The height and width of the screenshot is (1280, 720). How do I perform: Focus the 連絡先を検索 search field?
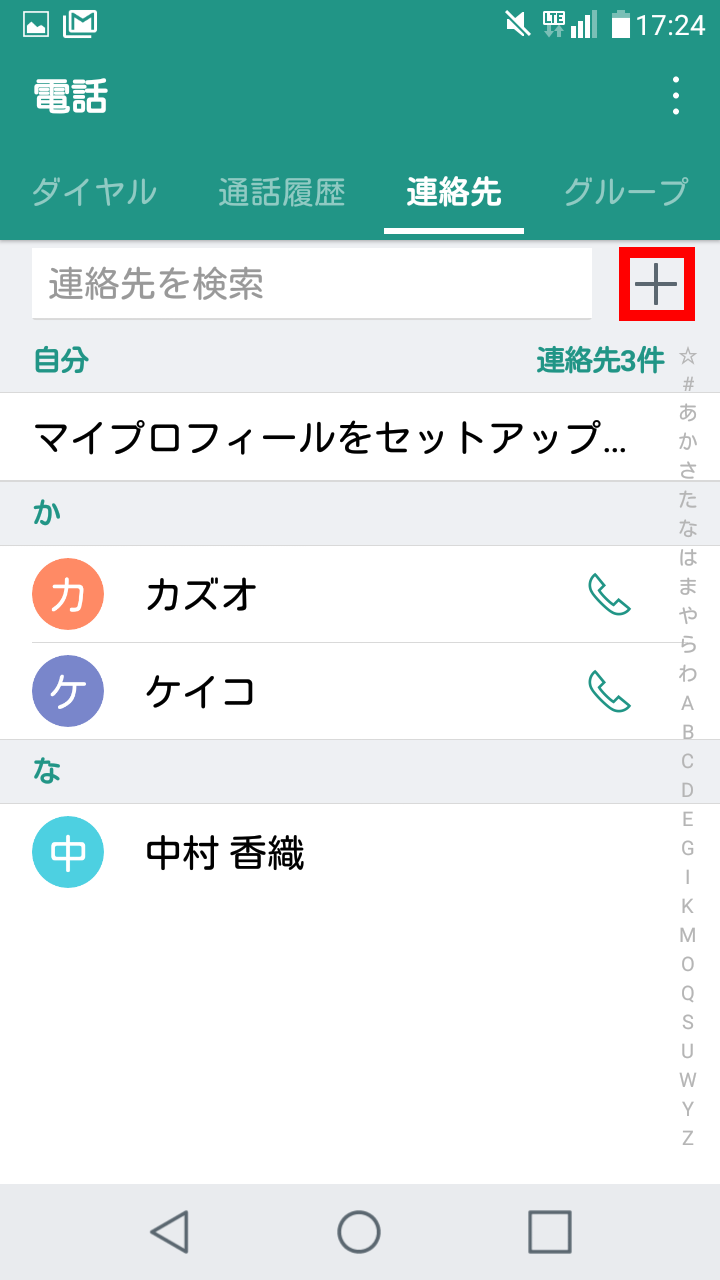click(x=311, y=285)
